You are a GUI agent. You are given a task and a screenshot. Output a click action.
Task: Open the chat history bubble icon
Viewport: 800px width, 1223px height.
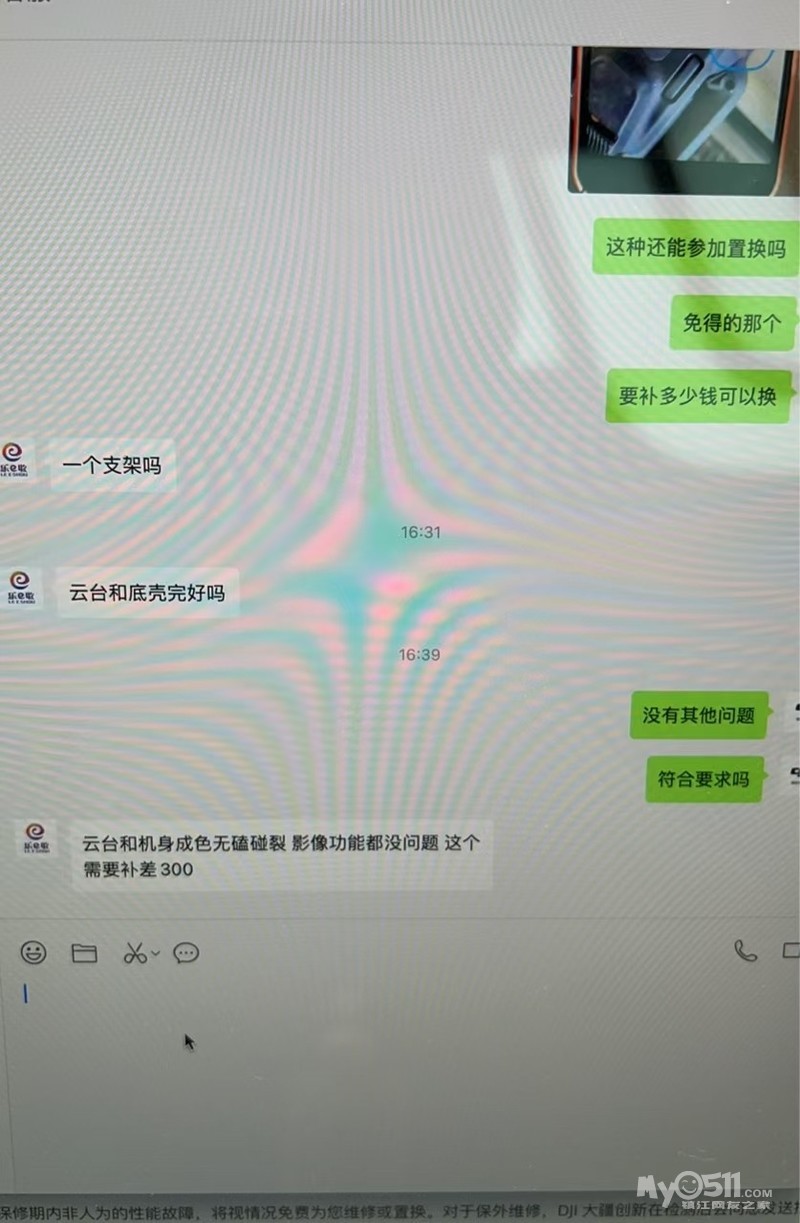tap(186, 953)
